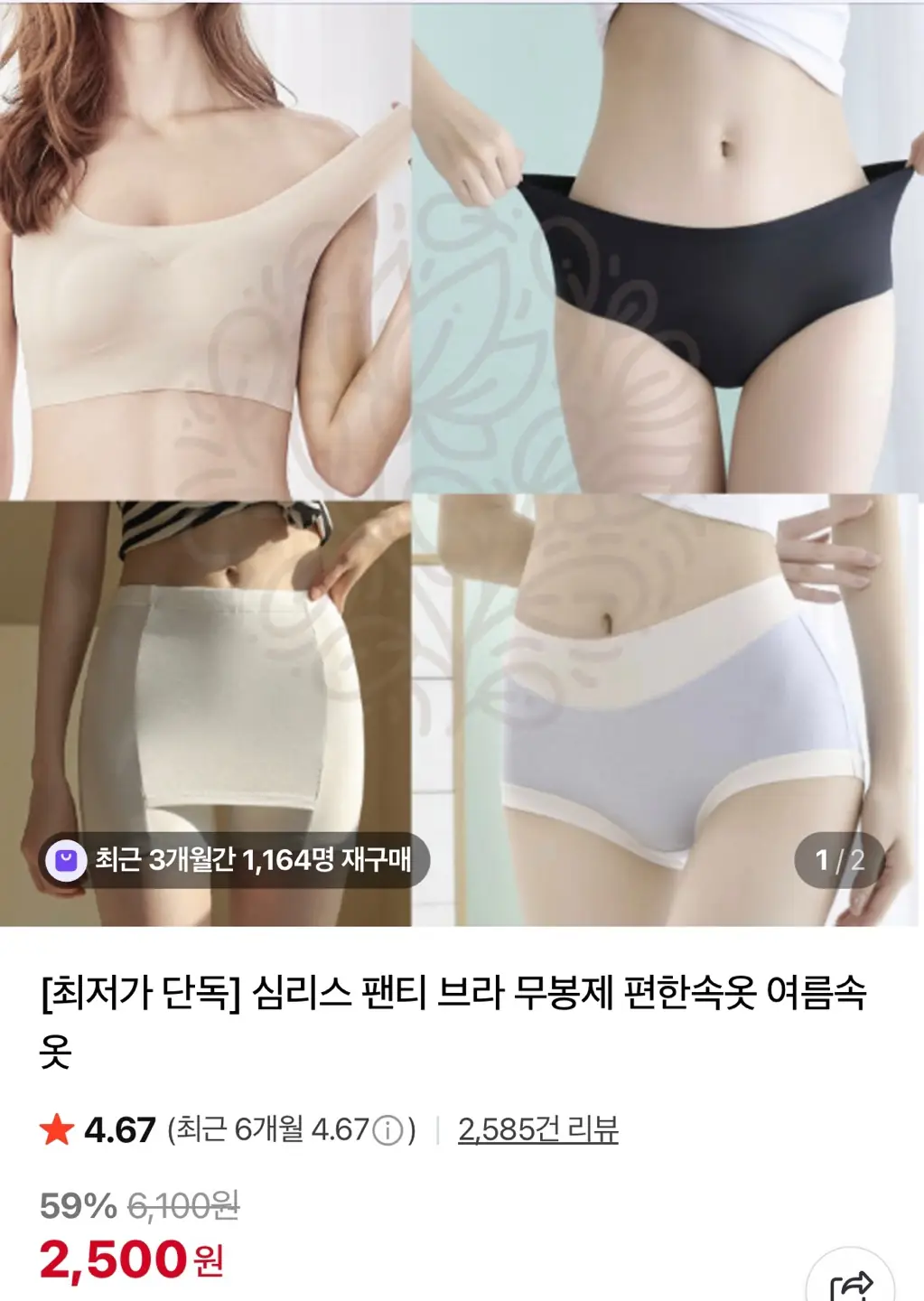This screenshot has height=1301, width=924.
Task: Open the product image gallery
Action: click(462, 452)
